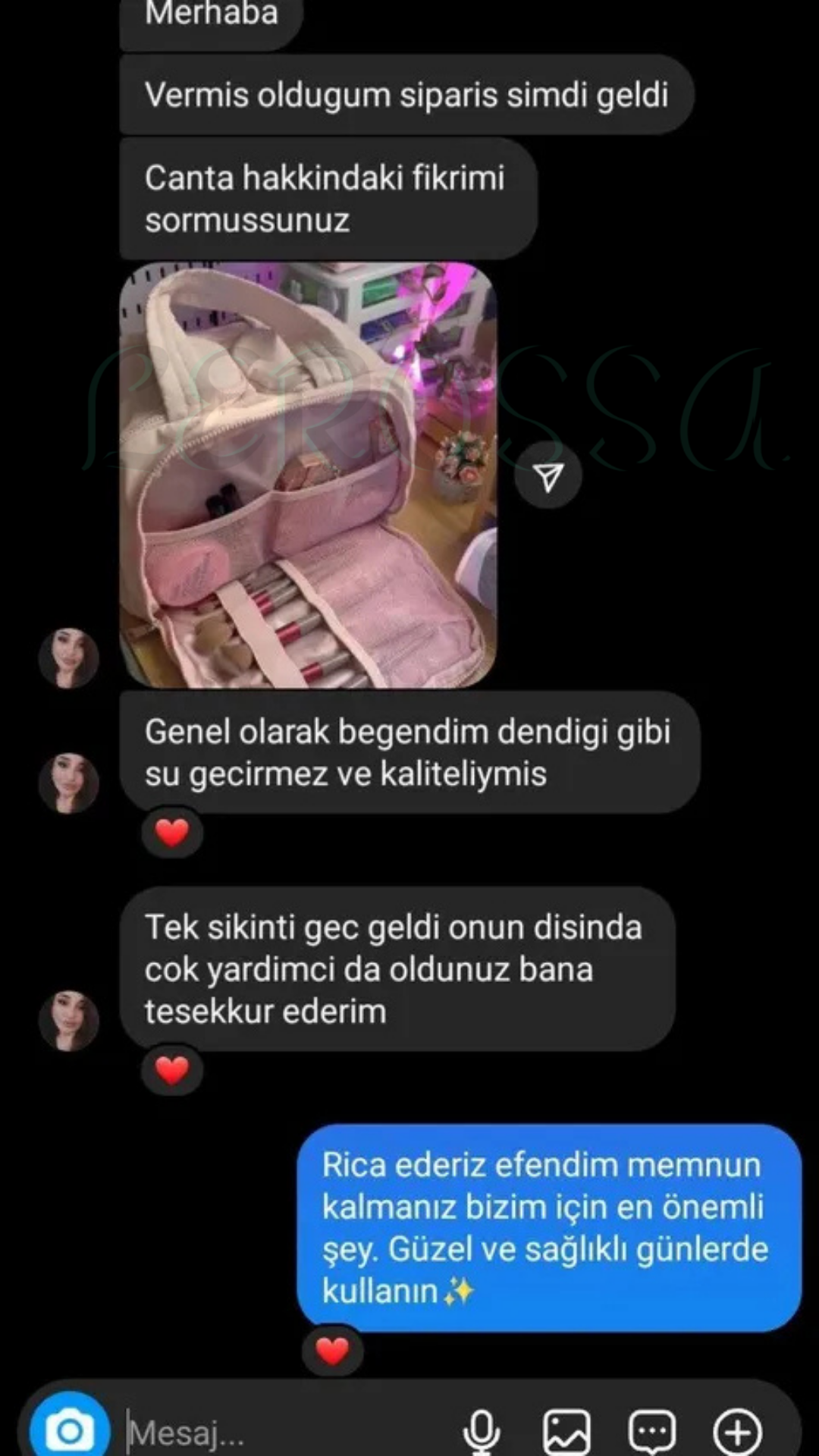819x1456 pixels.
Task: Record a voice message with the microphone
Action: 482,1432
